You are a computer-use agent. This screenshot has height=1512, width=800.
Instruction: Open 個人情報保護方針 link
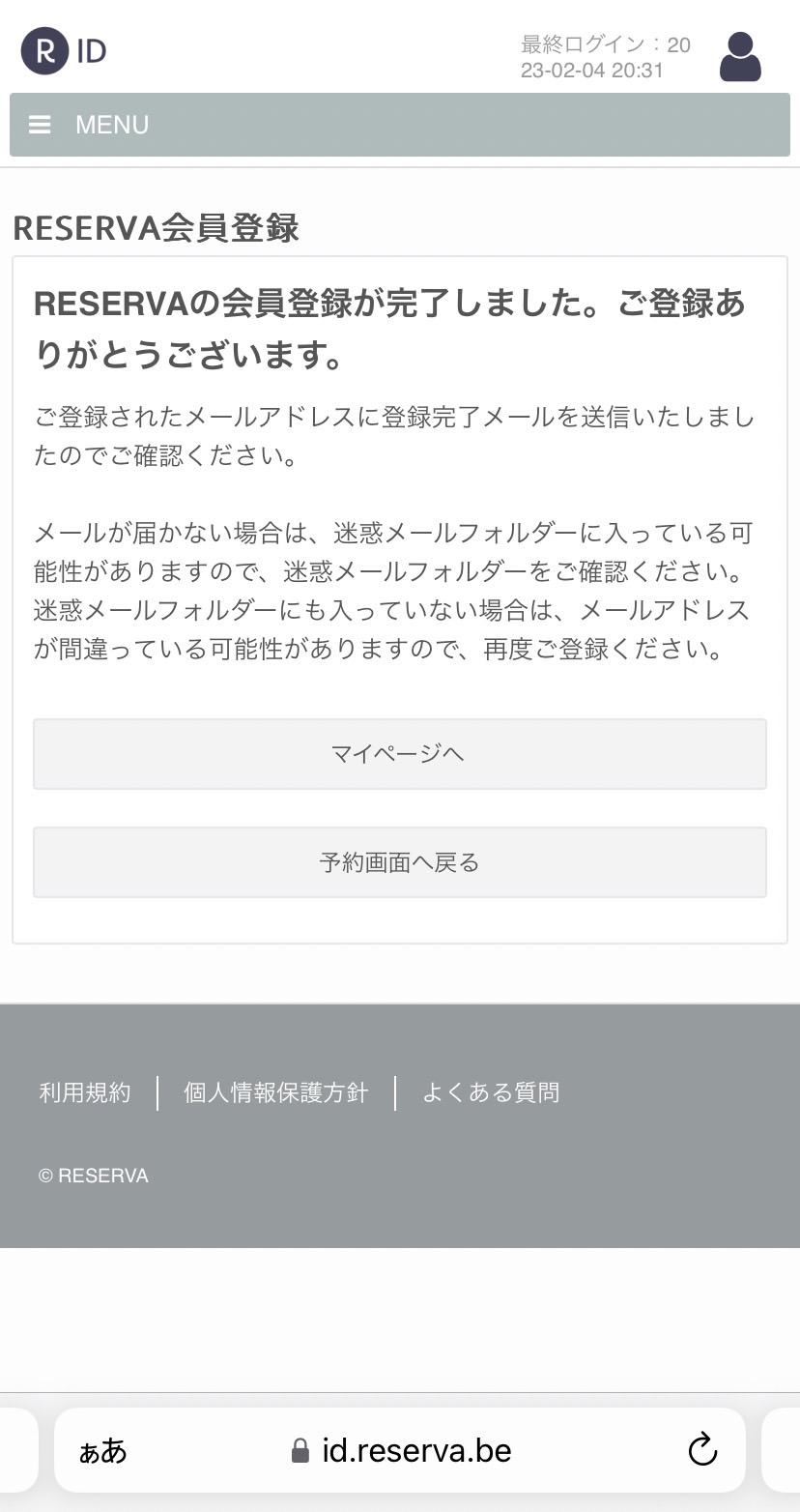[x=276, y=1092]
